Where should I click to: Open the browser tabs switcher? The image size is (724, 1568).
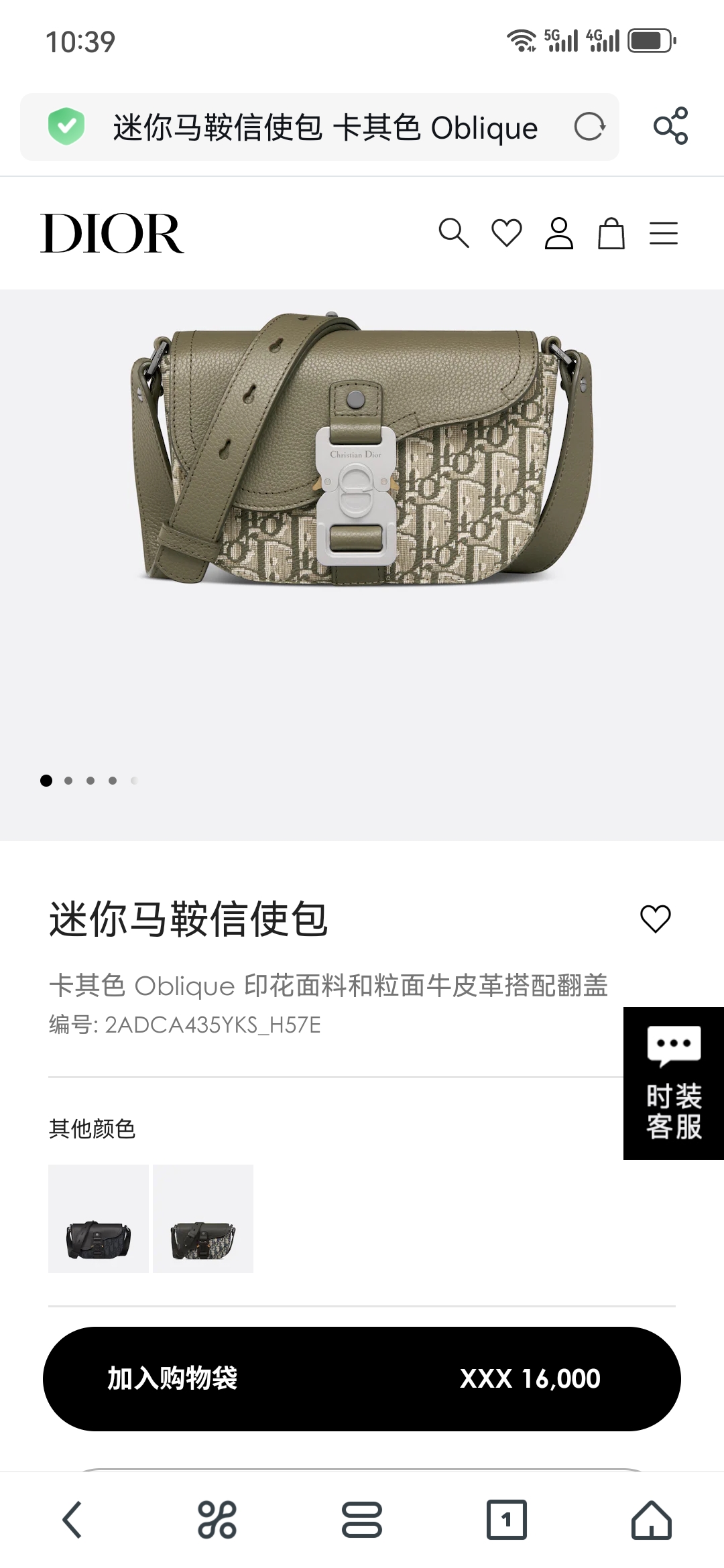tap(506, 1519)
